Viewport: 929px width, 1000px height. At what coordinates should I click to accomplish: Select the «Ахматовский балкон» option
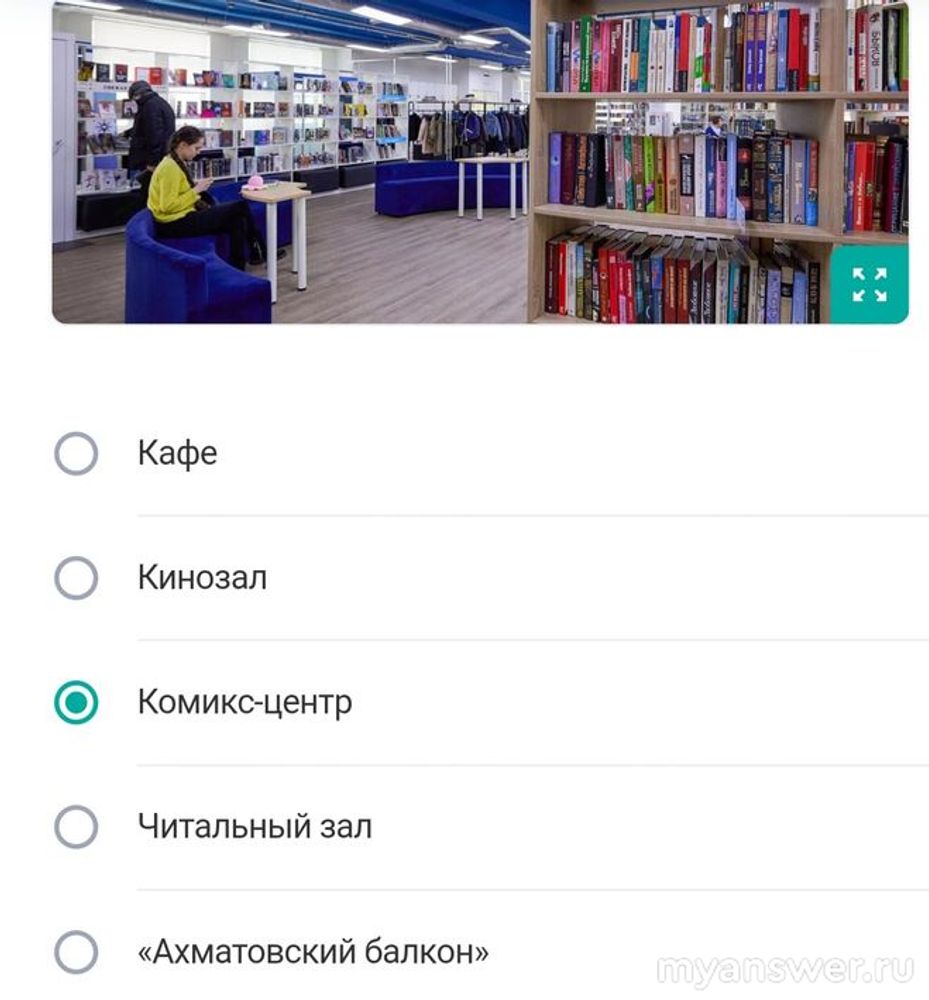pyautogui.click(x=76, y=952)
